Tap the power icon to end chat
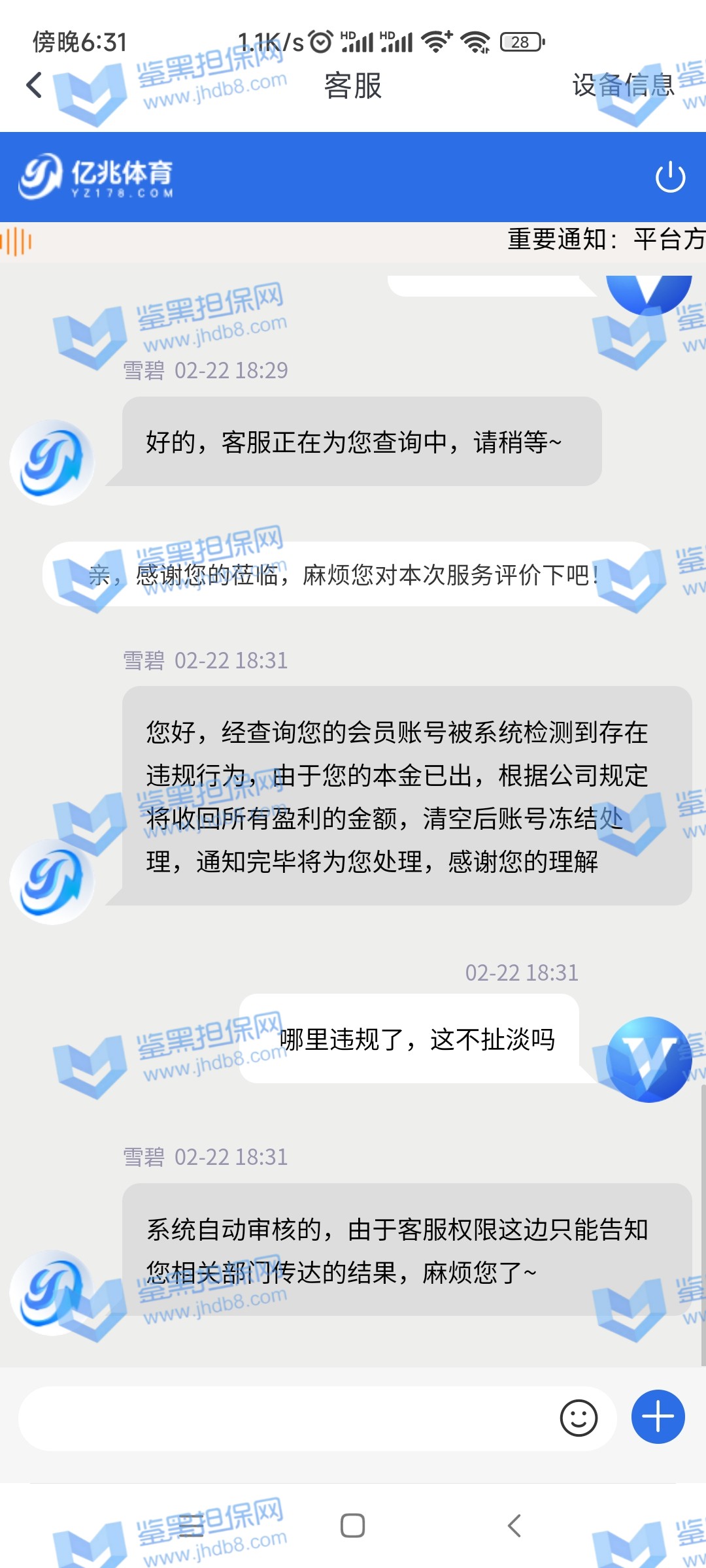This screenshot has height=1568, width=706. pos(670,177)
